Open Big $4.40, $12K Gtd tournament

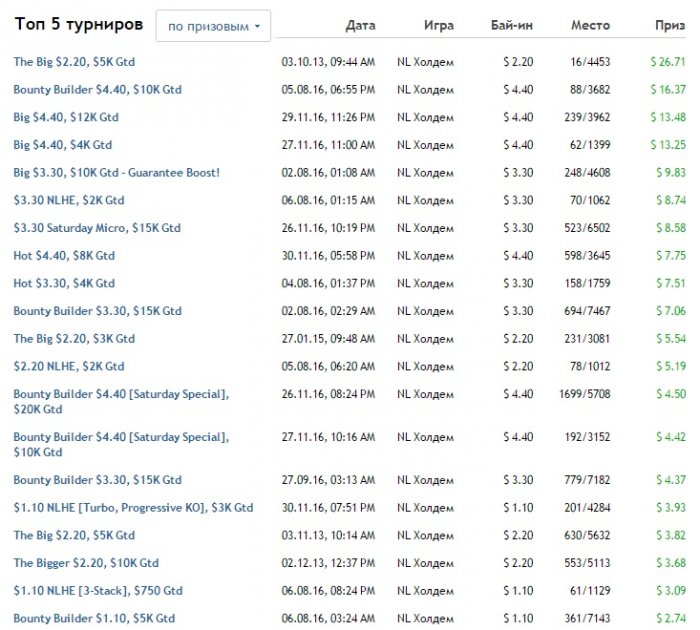(x=66, y=118)
